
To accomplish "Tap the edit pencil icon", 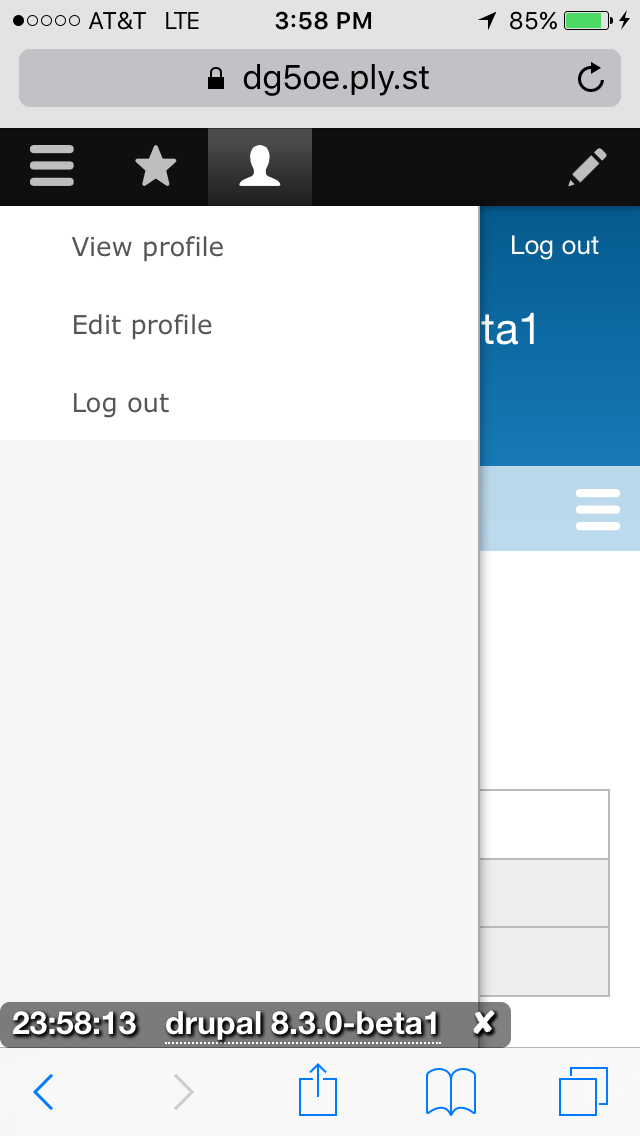I will point(587,167).
